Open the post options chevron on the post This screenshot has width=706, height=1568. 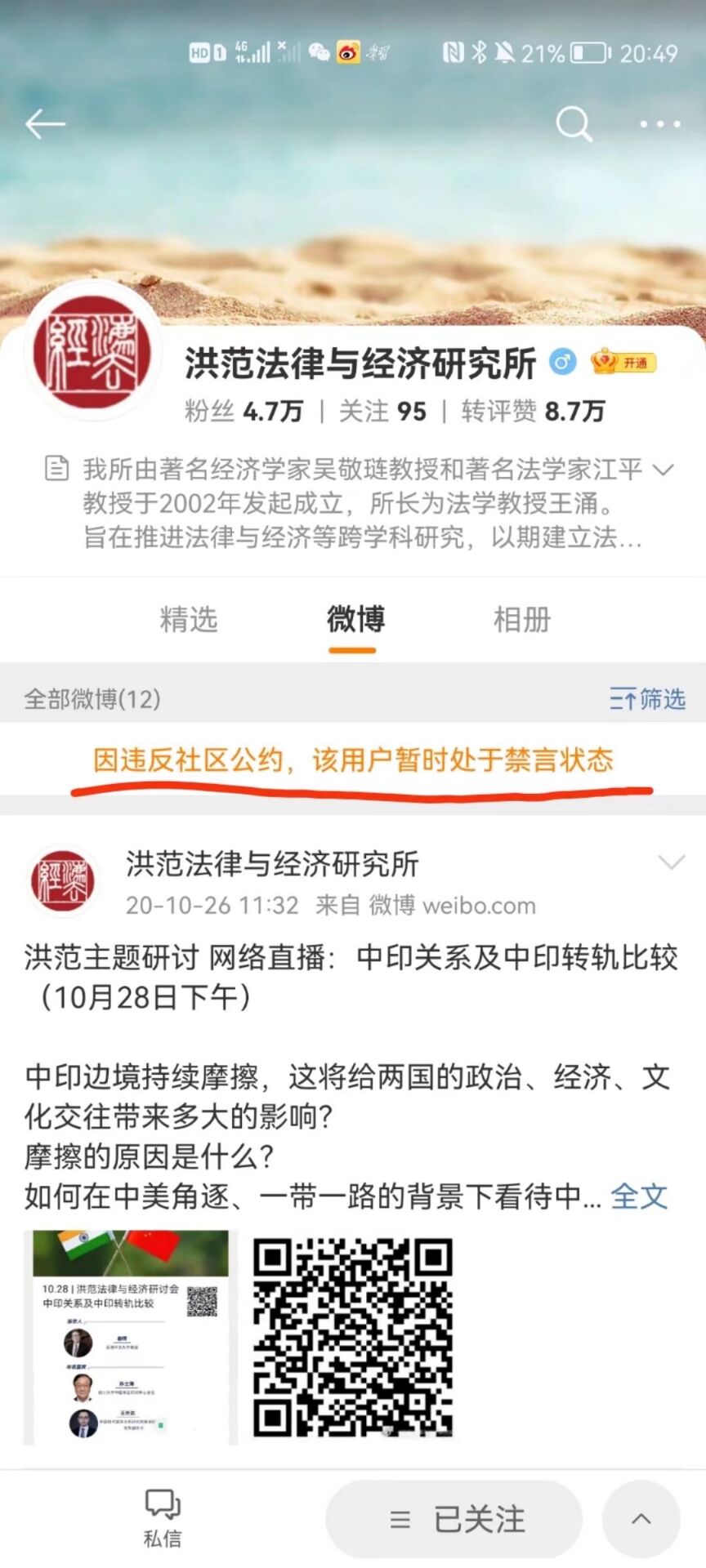tap(671, 862)
